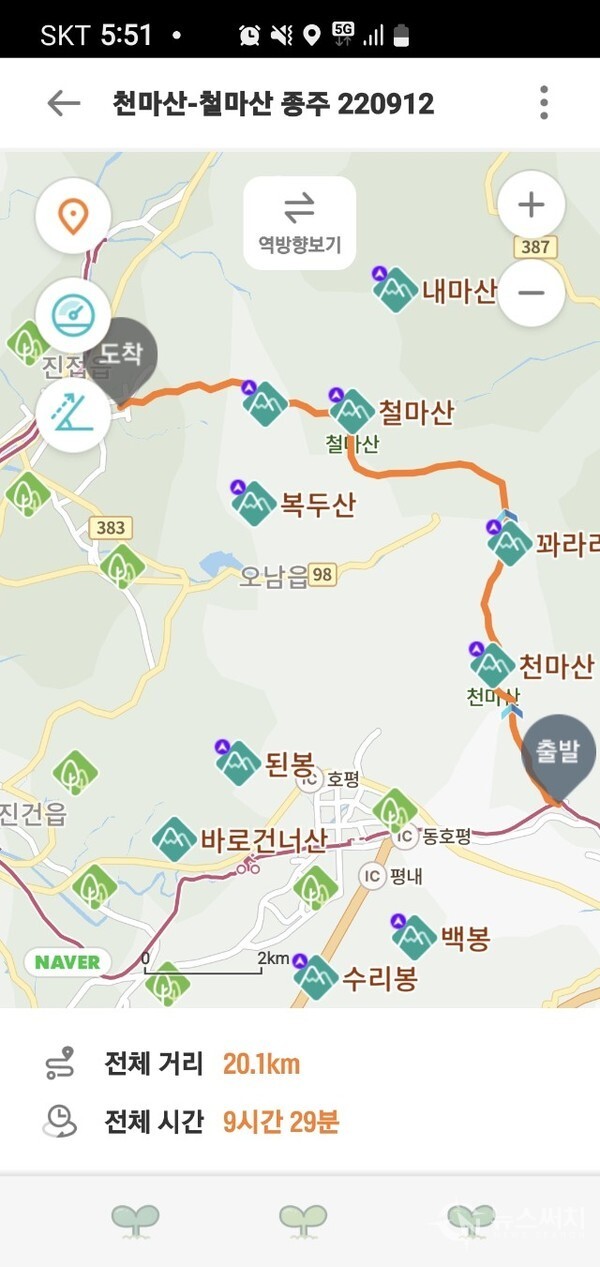View the 내마산 peak marker
This screenshot has height=1267, width=600.
point(395,290)
